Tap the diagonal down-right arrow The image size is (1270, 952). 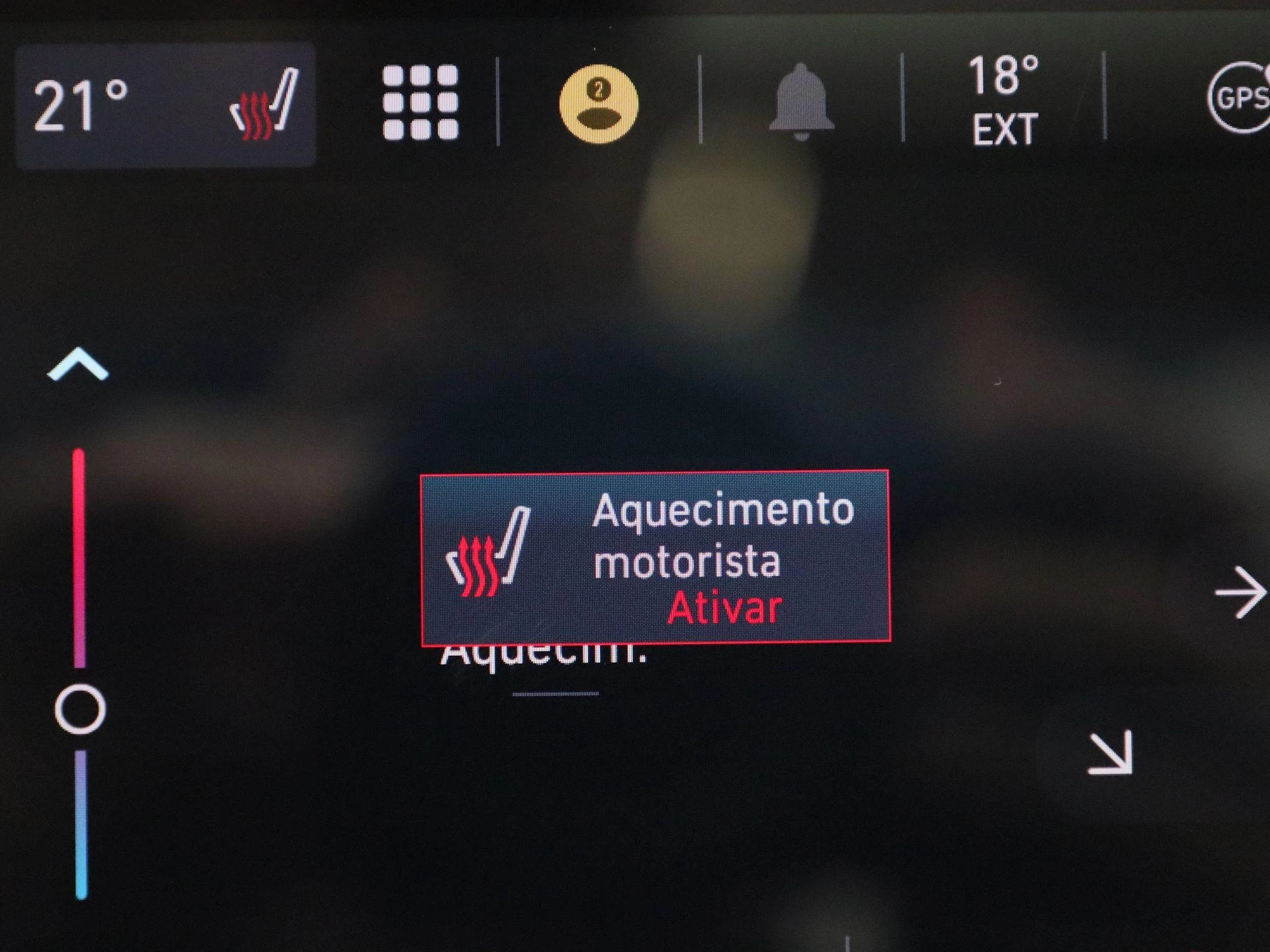pyautogui.click(x=1111, y=753)
